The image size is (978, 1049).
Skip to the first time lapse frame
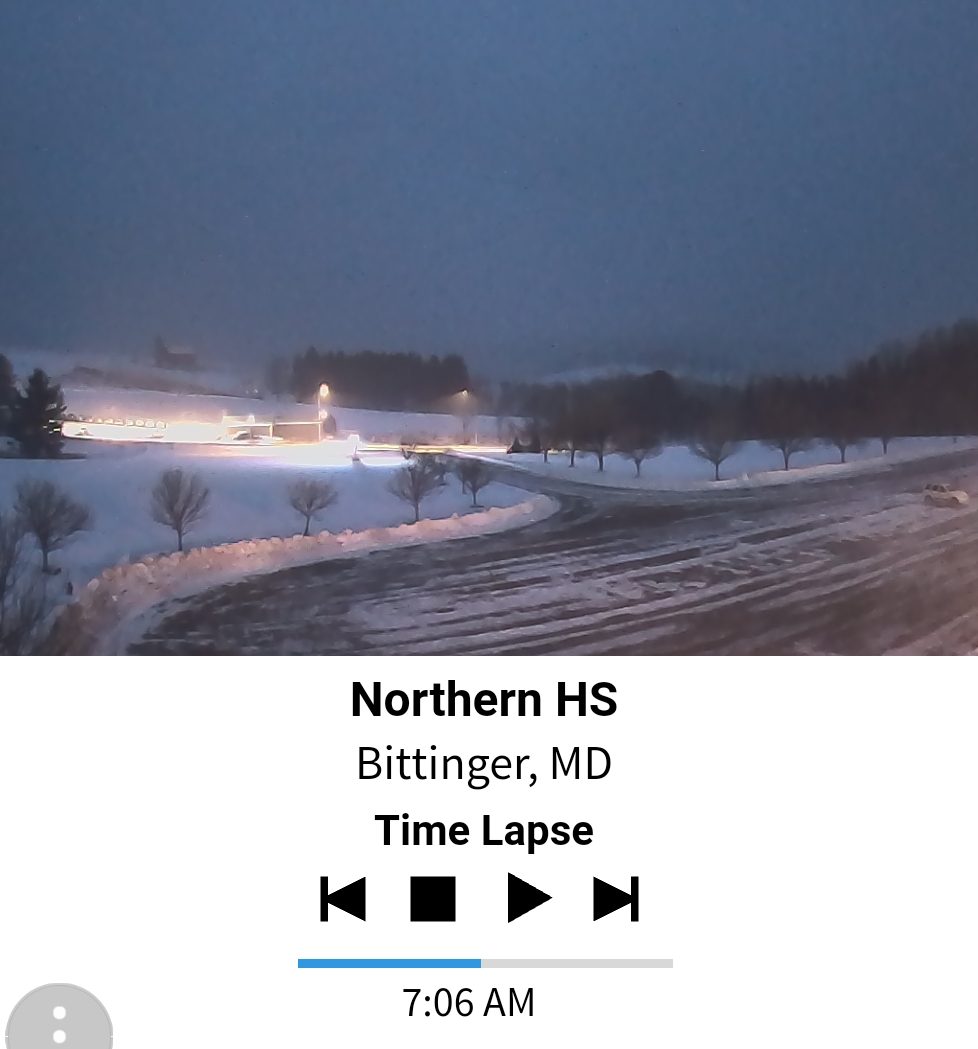click(343, 898)
